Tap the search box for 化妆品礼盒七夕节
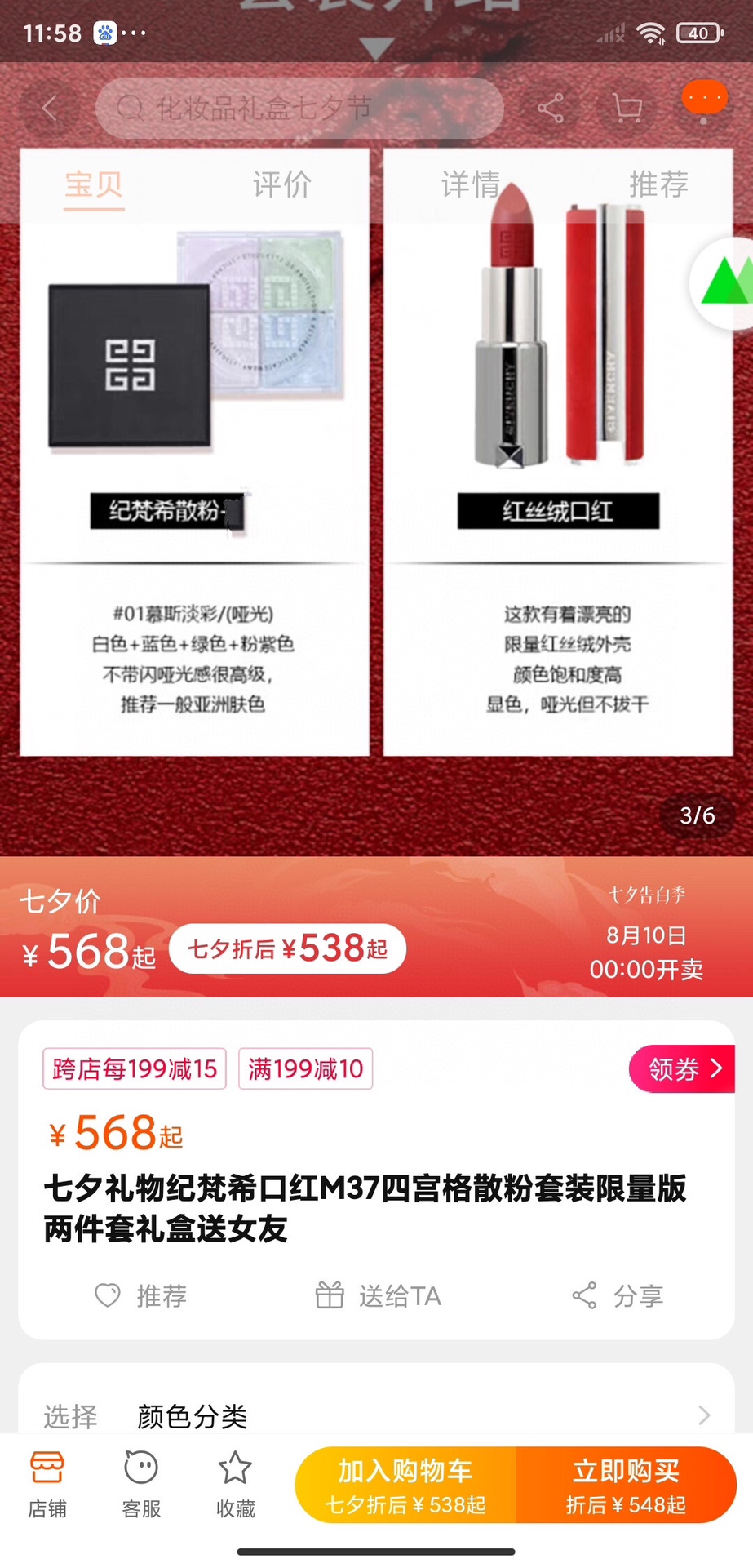The image size is (753, 1568). point(299,108)
